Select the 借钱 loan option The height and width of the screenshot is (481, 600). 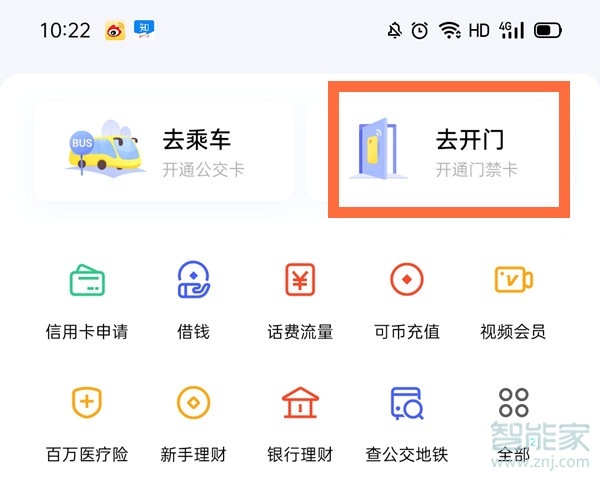point(193,298)
